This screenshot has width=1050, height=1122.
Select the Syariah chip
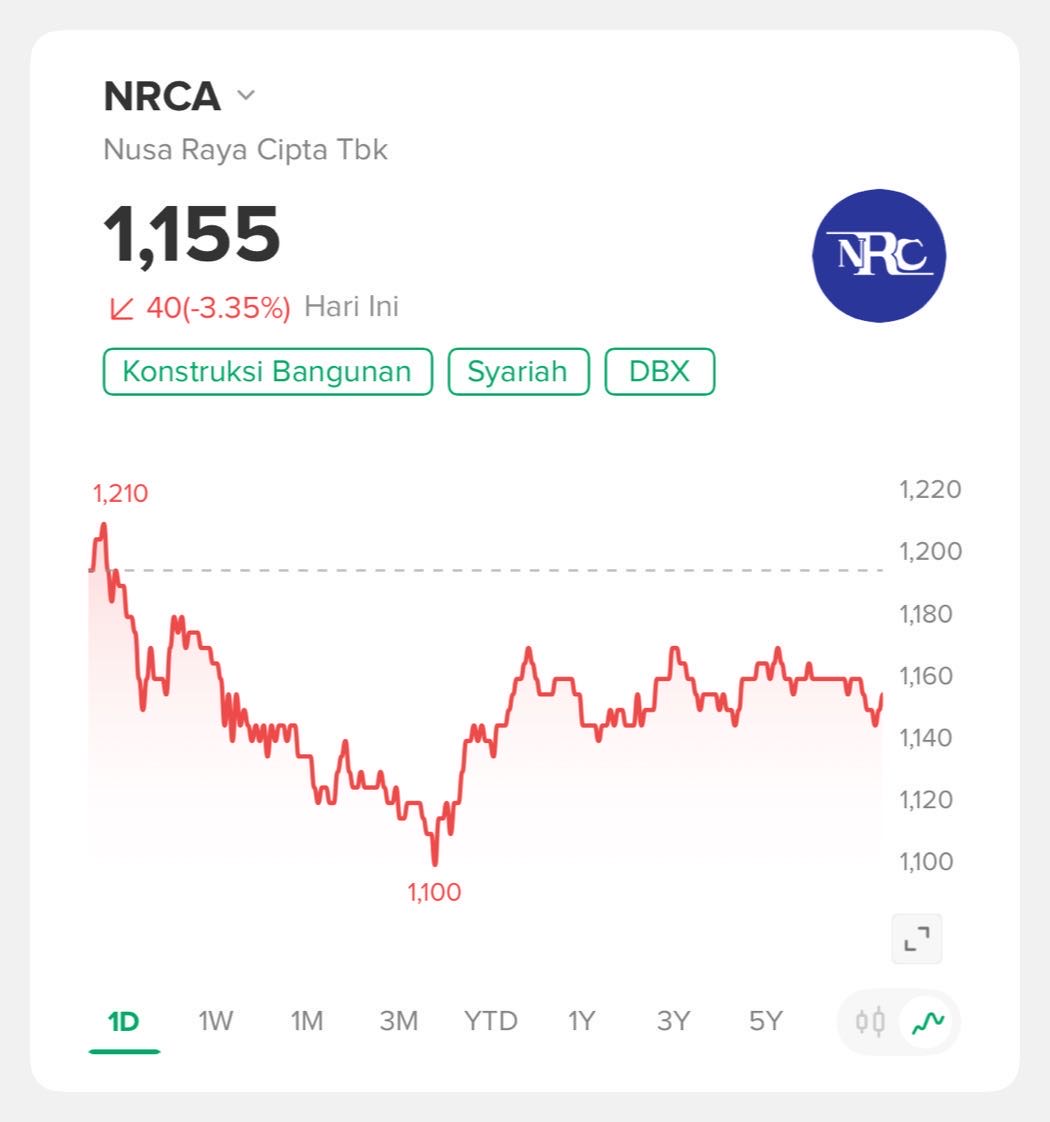518,372
